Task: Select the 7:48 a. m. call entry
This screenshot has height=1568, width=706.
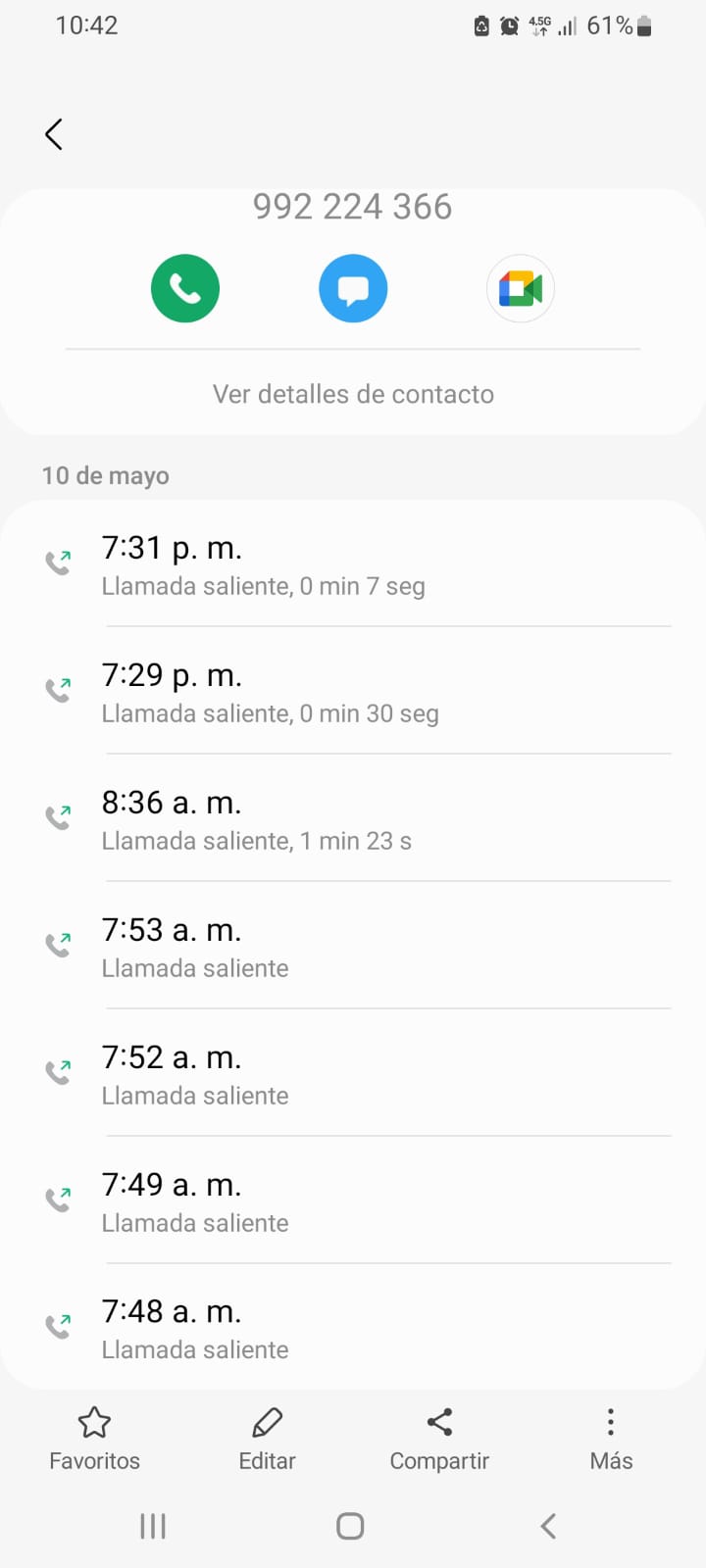Action: pyautogui.click(x=353, y=1329)
